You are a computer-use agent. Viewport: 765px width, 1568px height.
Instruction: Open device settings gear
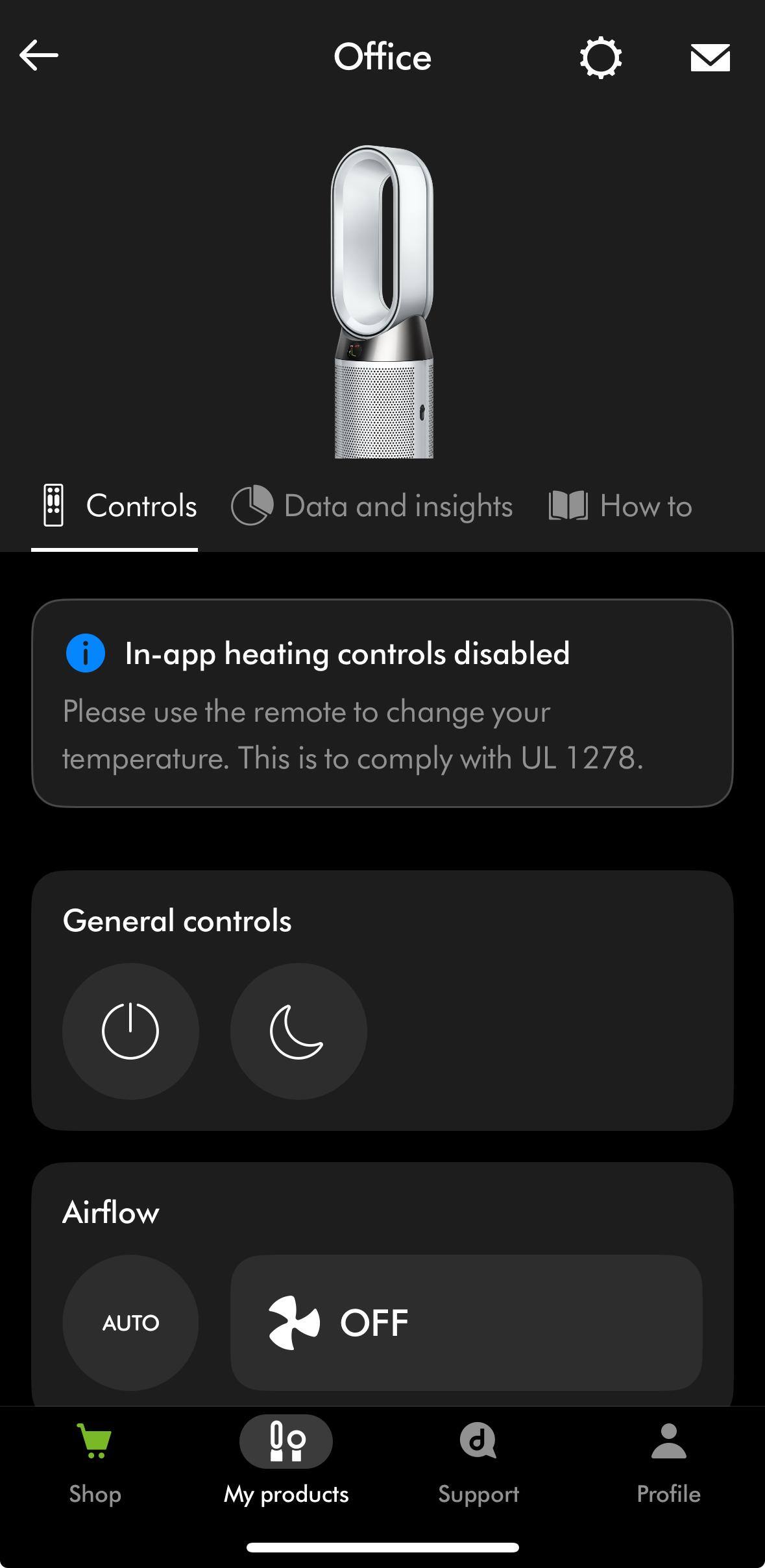[x=600, y=58]
